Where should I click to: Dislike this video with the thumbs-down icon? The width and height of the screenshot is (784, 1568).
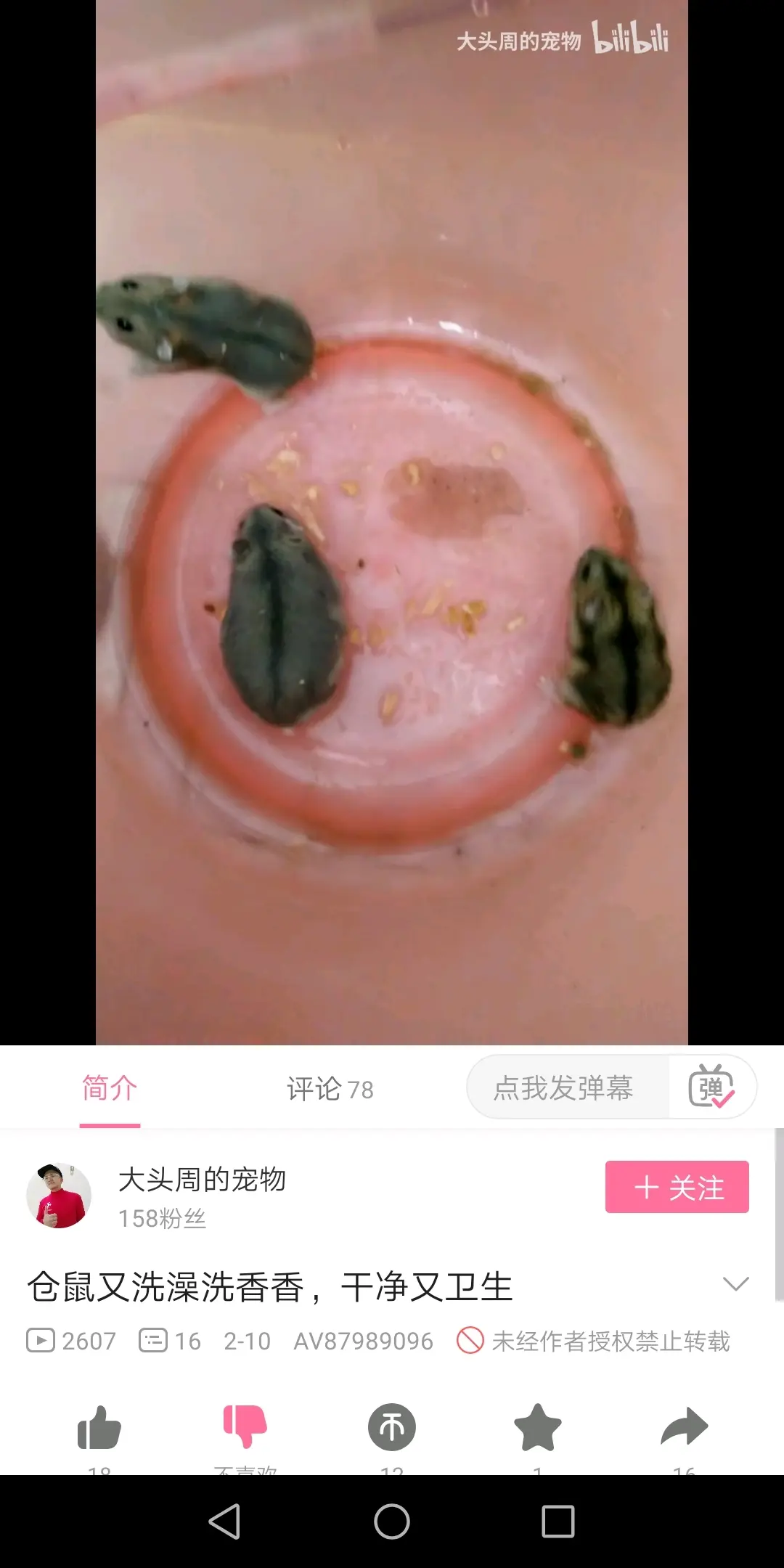click(x=245, y=1427)
